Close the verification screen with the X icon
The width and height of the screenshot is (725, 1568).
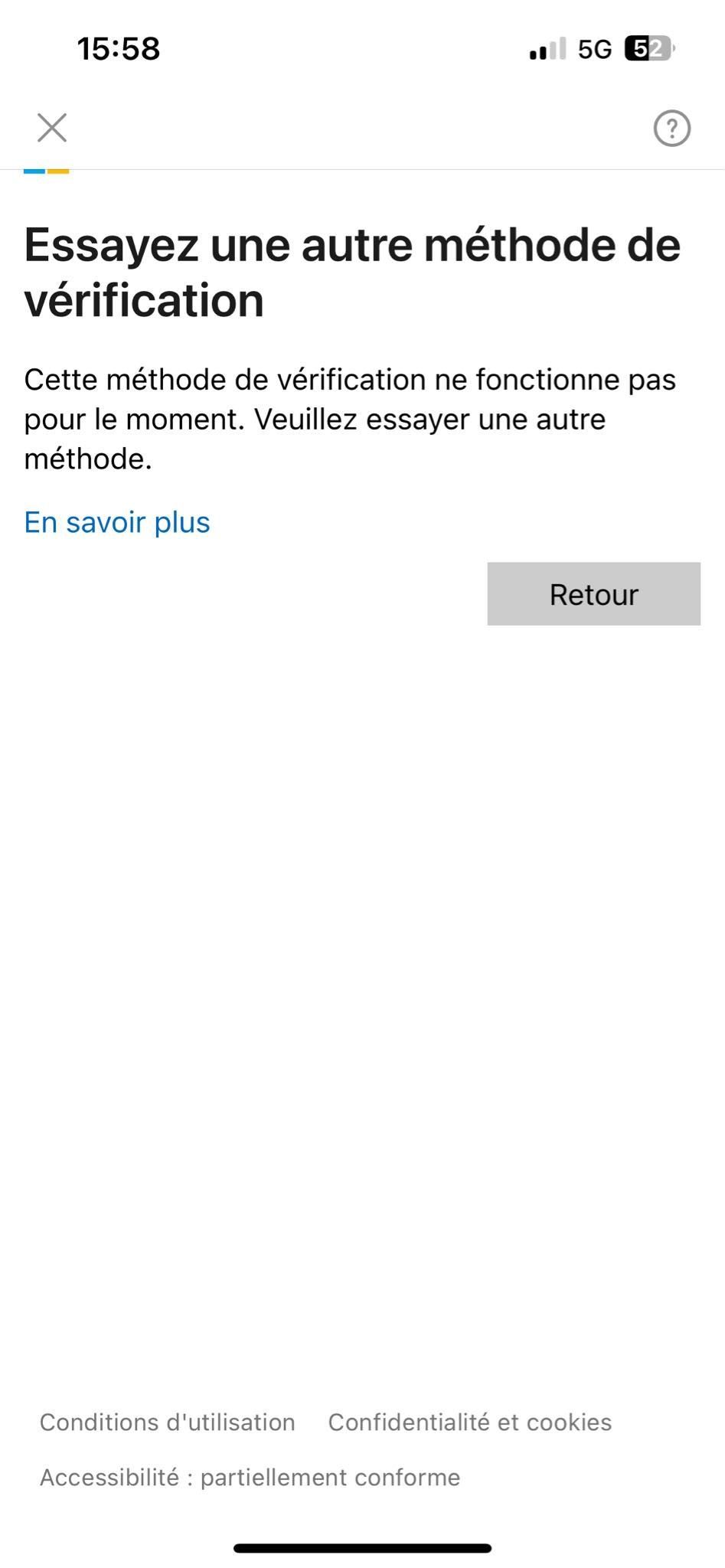pos(51,128)
